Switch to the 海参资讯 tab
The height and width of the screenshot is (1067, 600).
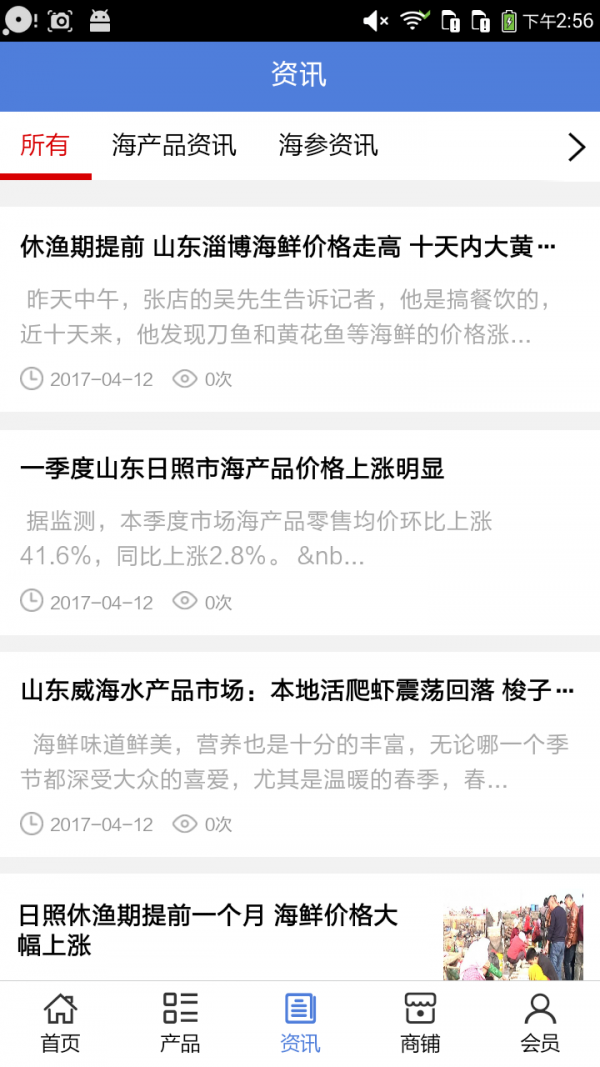coord(328,146)
